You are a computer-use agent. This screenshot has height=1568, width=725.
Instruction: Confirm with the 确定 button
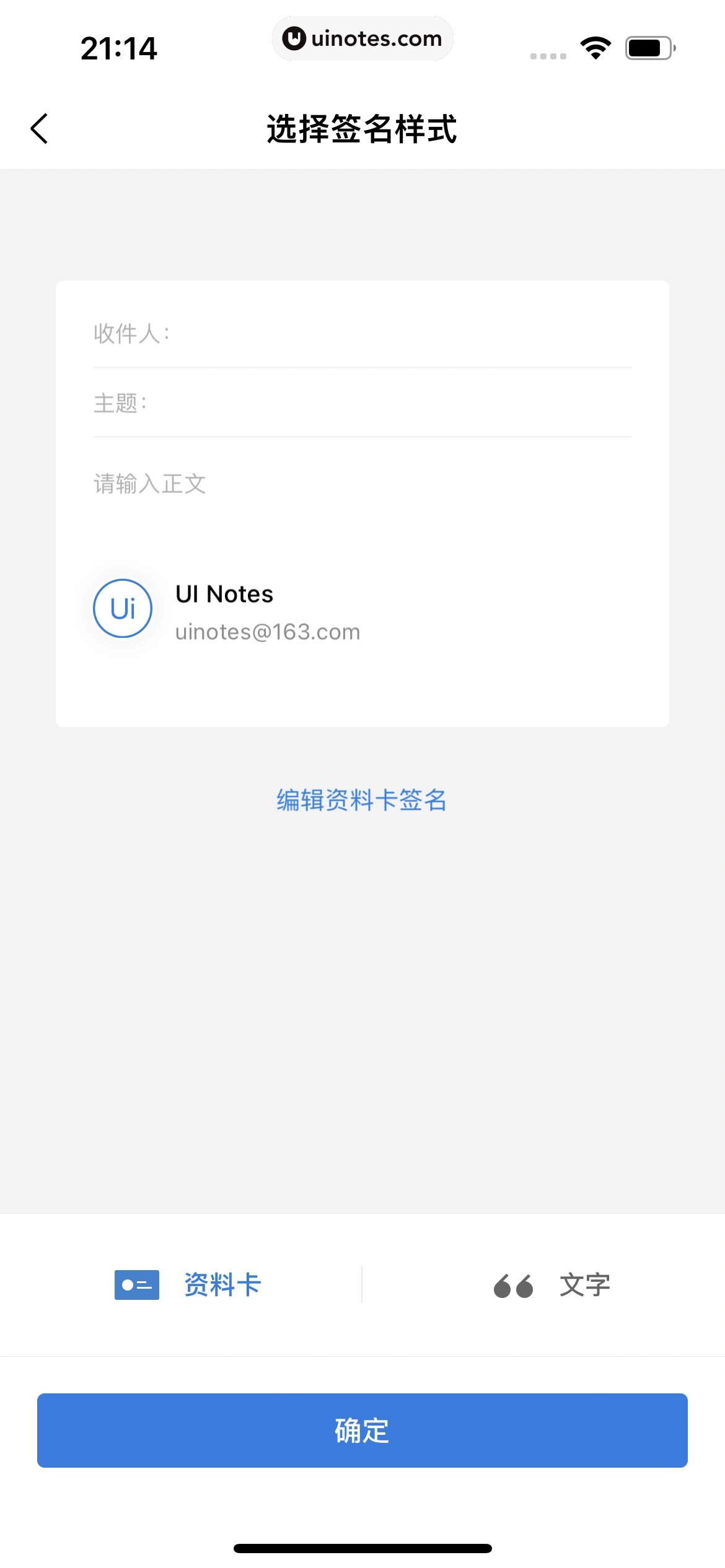pyautogui.click(x=362, y=1431)
